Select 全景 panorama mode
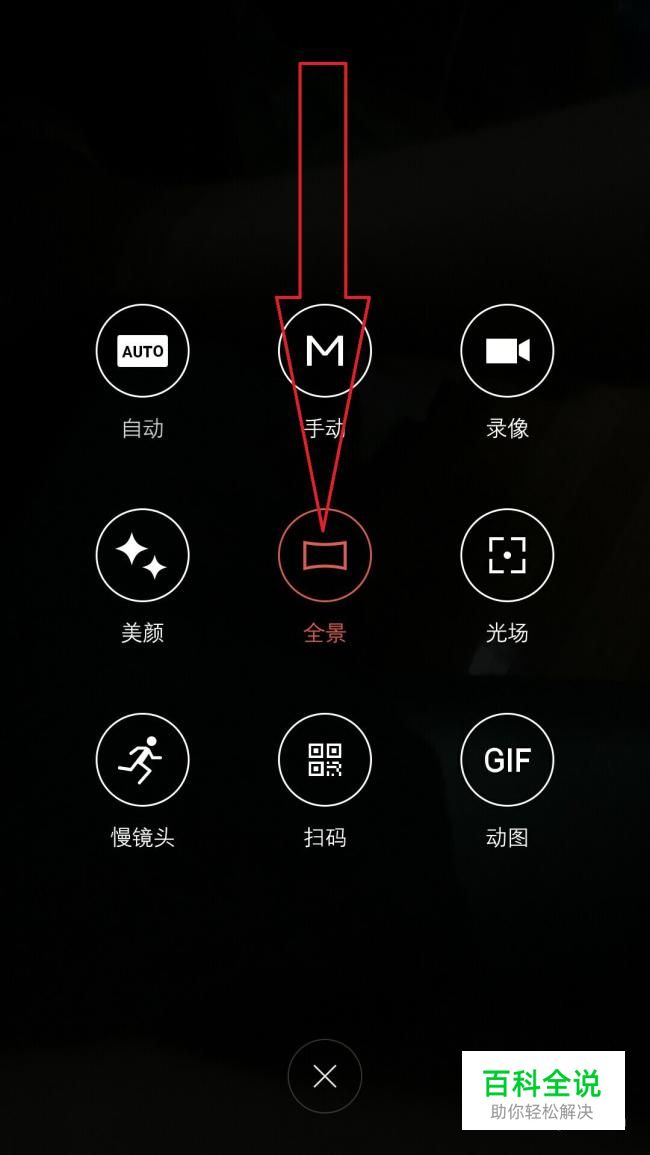Screen dimensions: 650x1155 coord(324,555)
